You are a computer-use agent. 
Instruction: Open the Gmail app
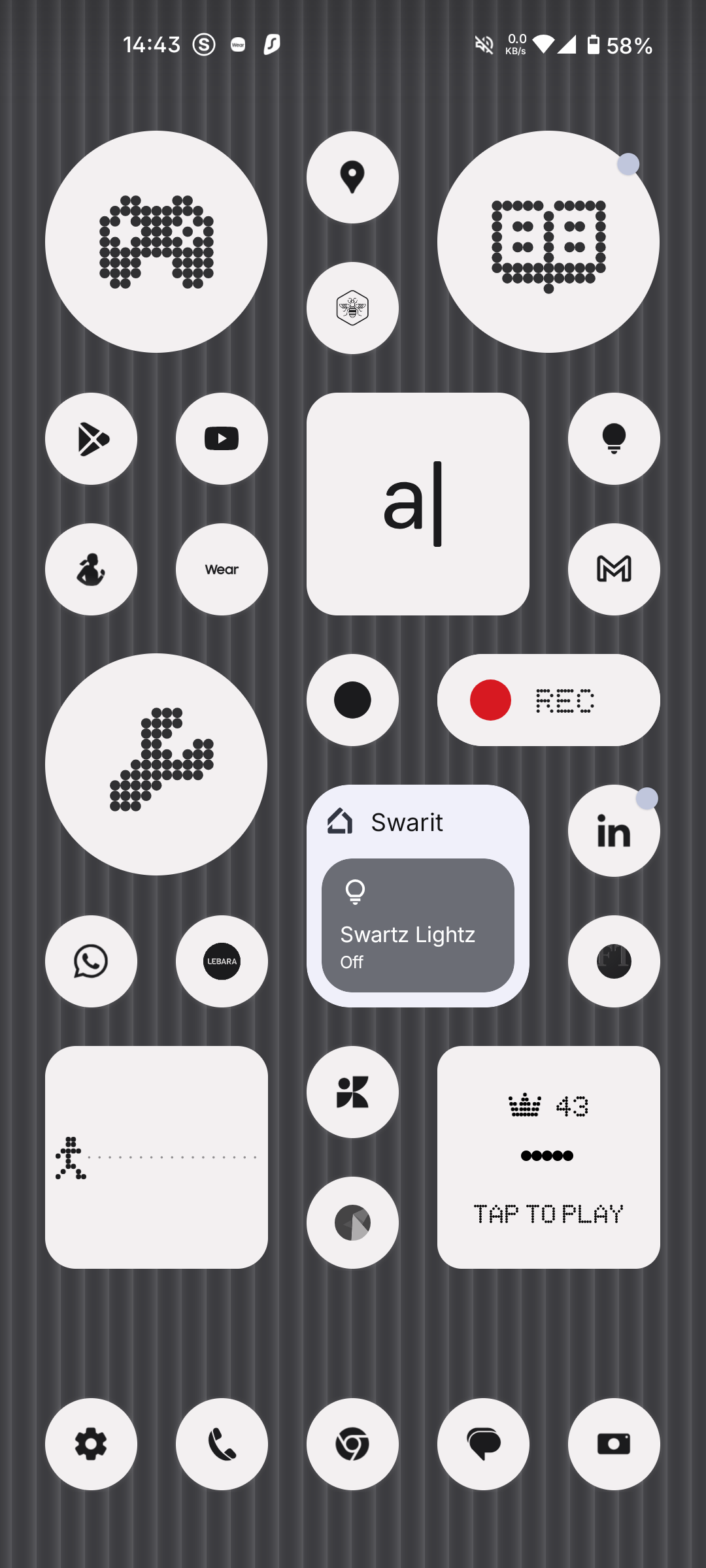tap(614, 569)
